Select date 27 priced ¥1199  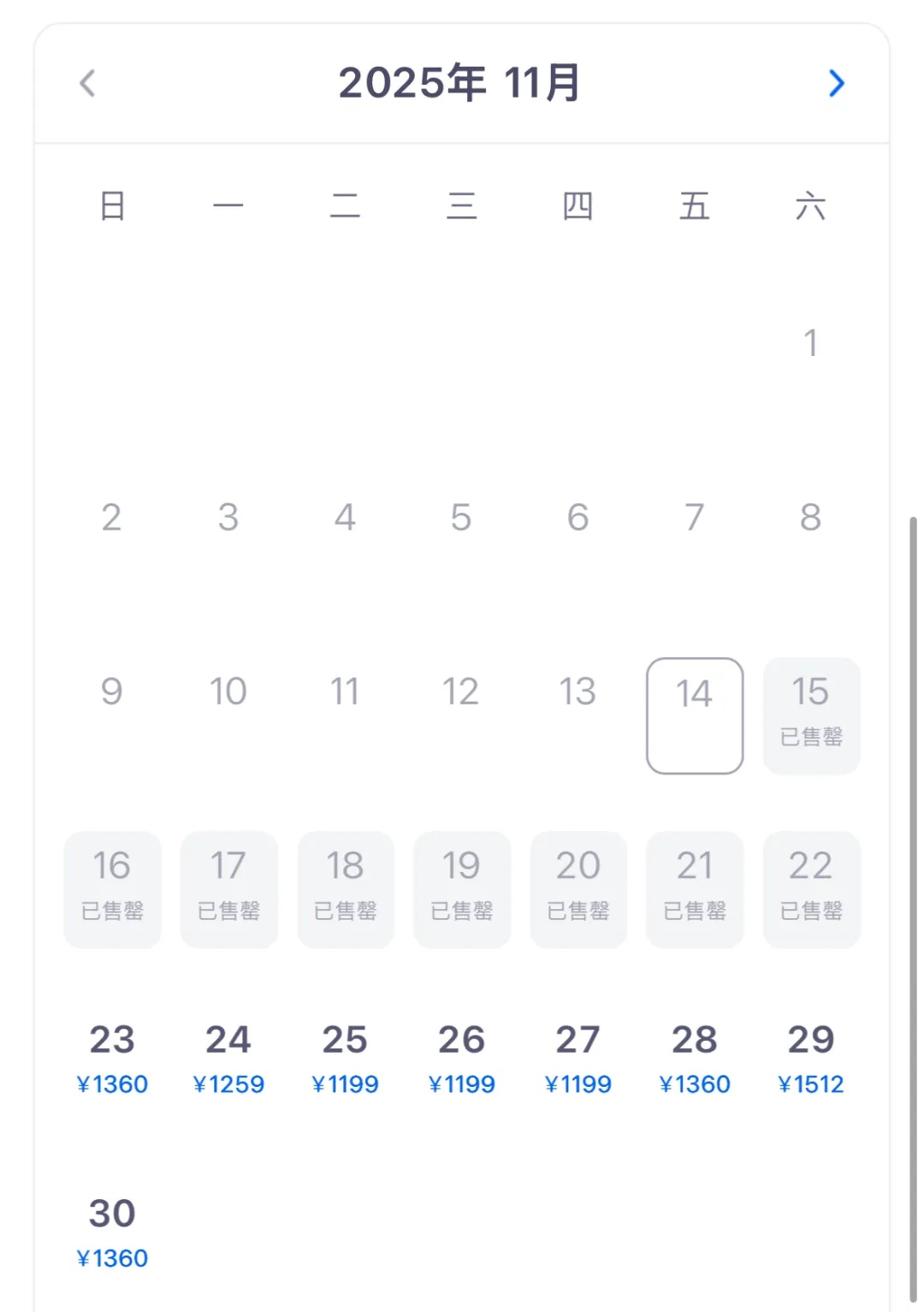click(578, 1057)
